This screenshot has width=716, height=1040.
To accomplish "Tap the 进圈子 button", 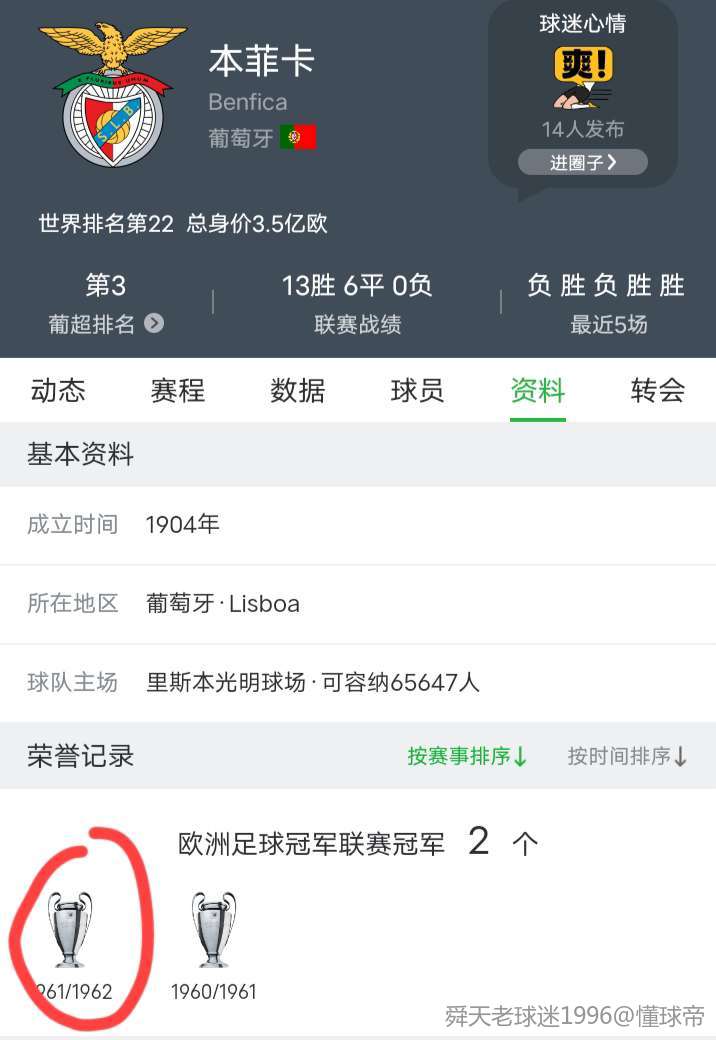I will (x=582, y=162).
